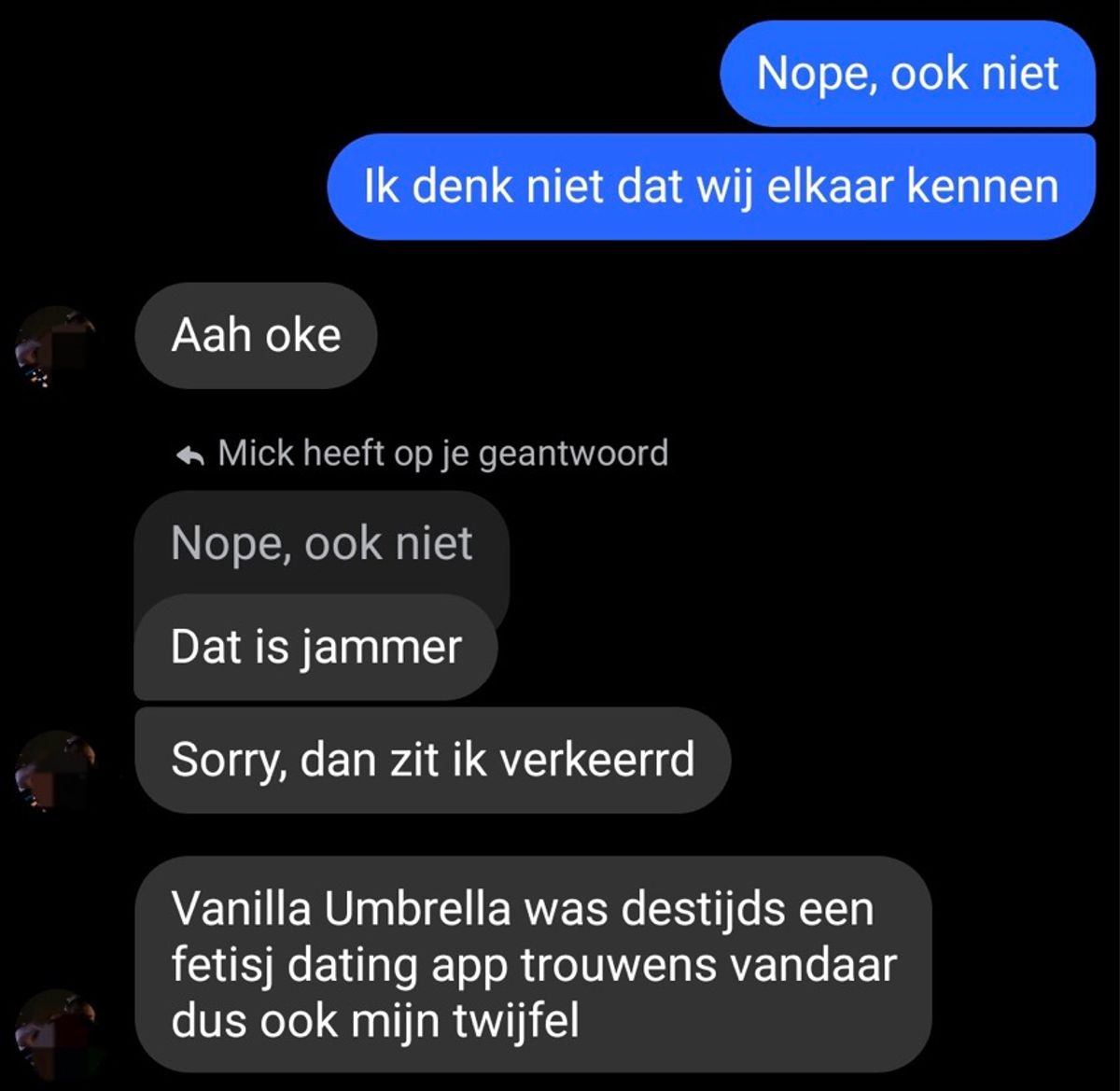Open Mick's avatar beside "Aah oke"
Screen dimensions: 1120x1091
tap(55, 346)
